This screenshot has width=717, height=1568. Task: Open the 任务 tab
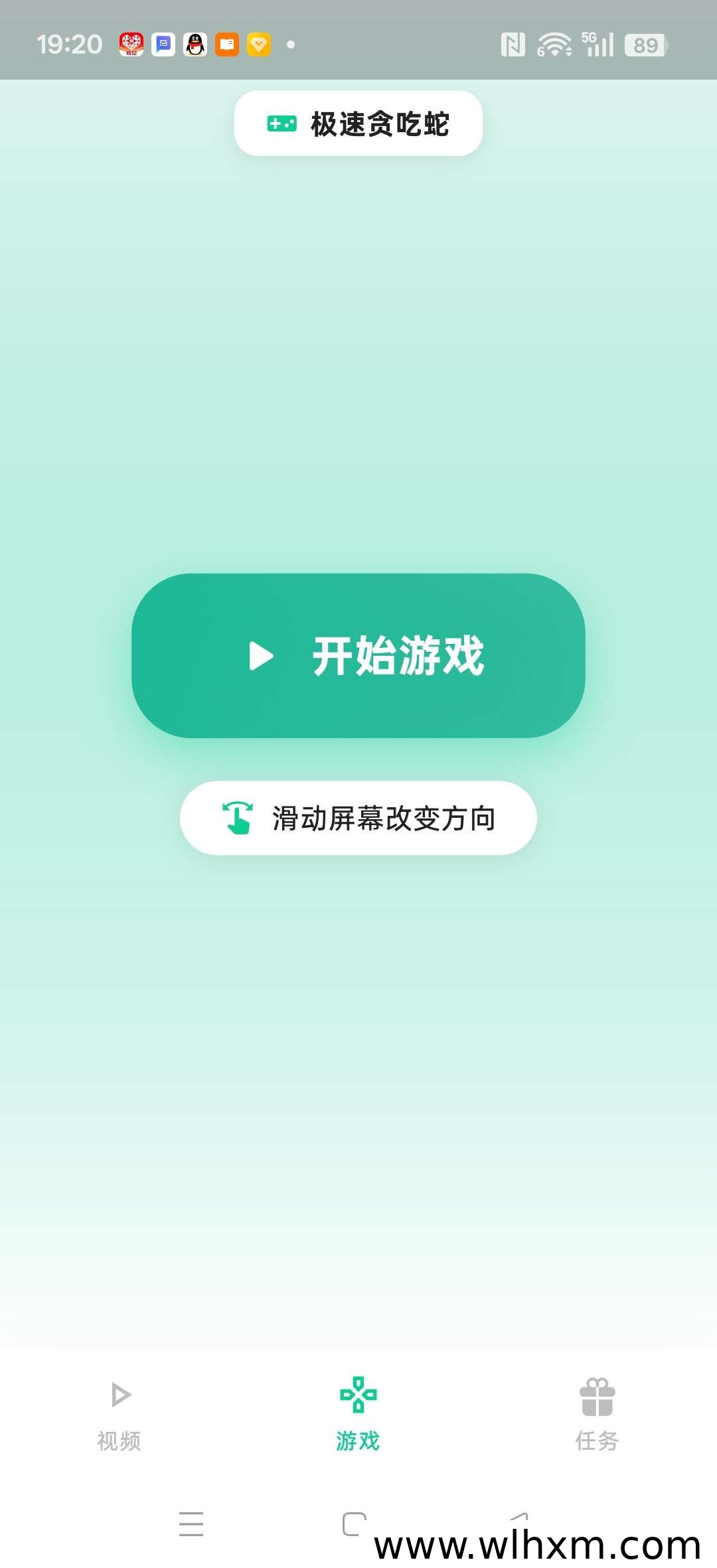click(x=597, y=1413)
